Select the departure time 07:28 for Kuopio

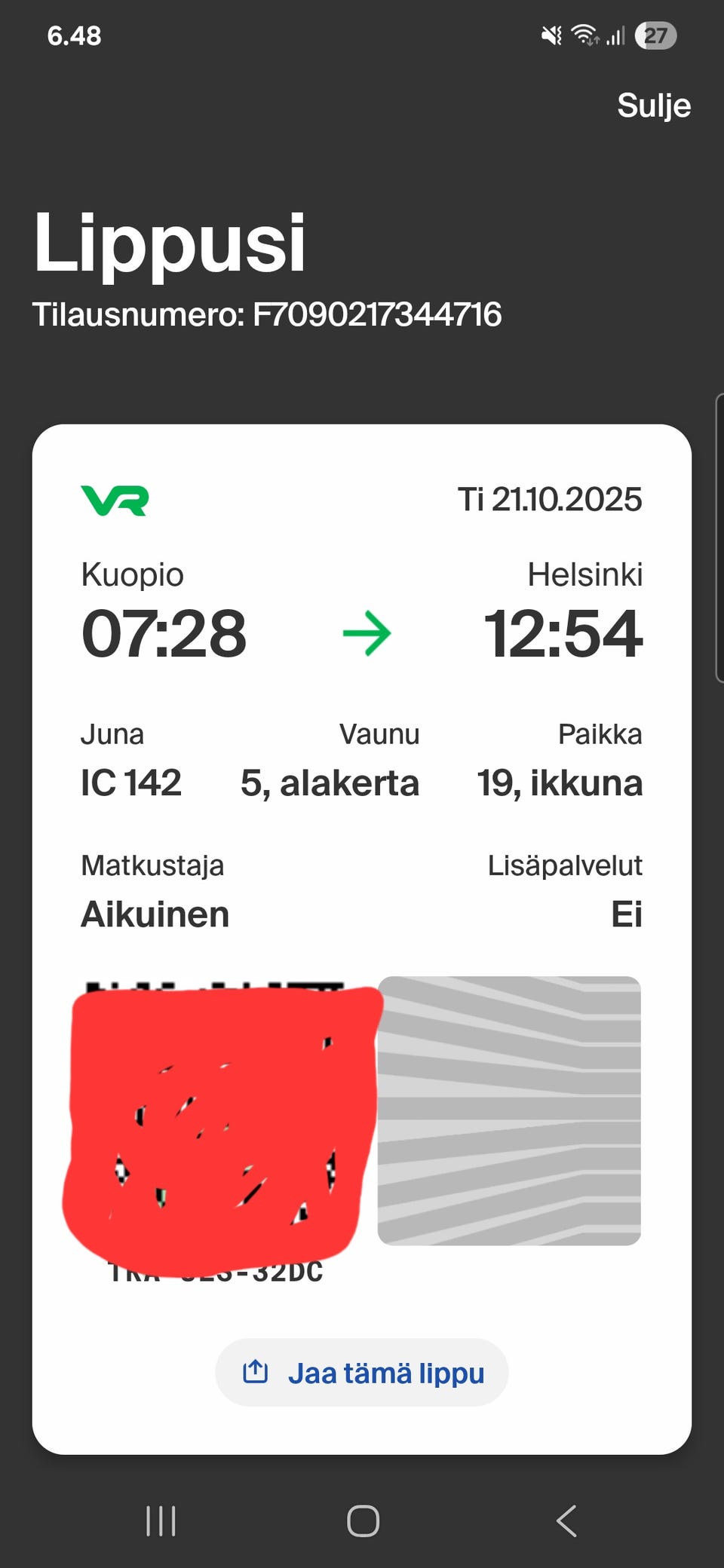pyautogui.click(x=164, y=634)
